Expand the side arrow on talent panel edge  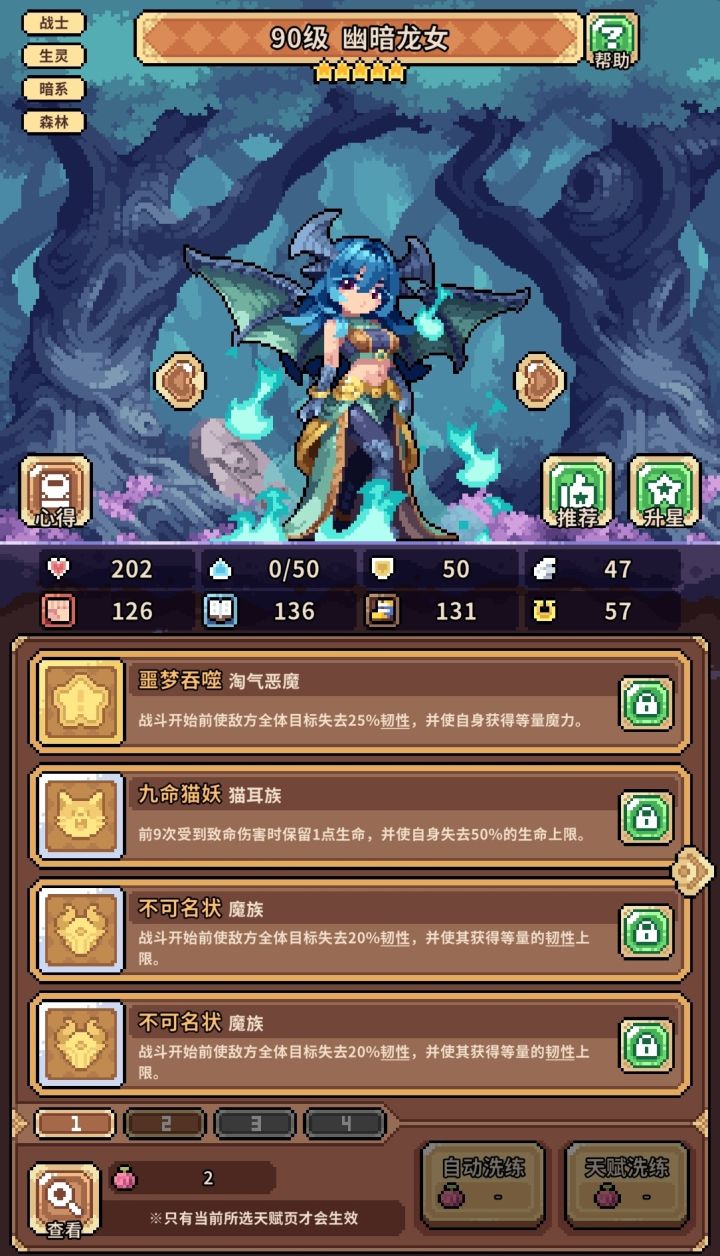691,872
